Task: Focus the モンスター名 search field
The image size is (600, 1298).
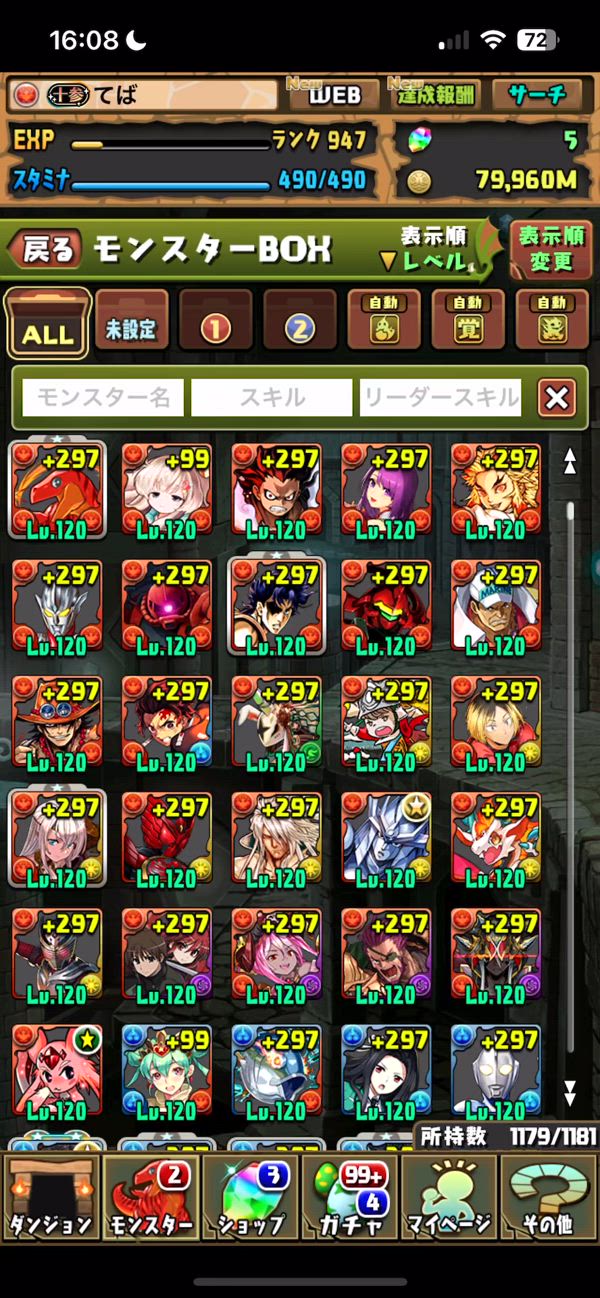Action: point(103,398)
